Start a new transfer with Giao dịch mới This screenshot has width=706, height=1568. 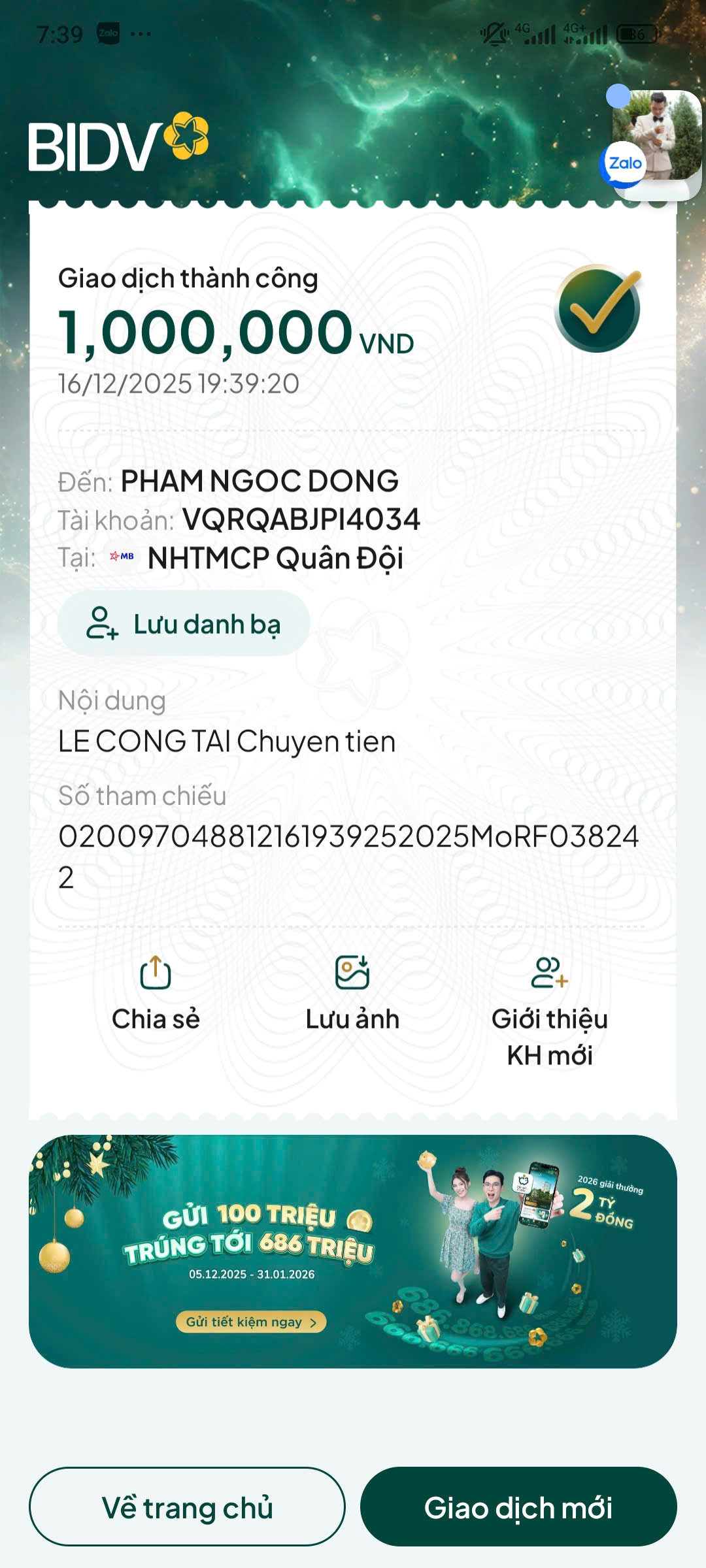pos(518,1507)
